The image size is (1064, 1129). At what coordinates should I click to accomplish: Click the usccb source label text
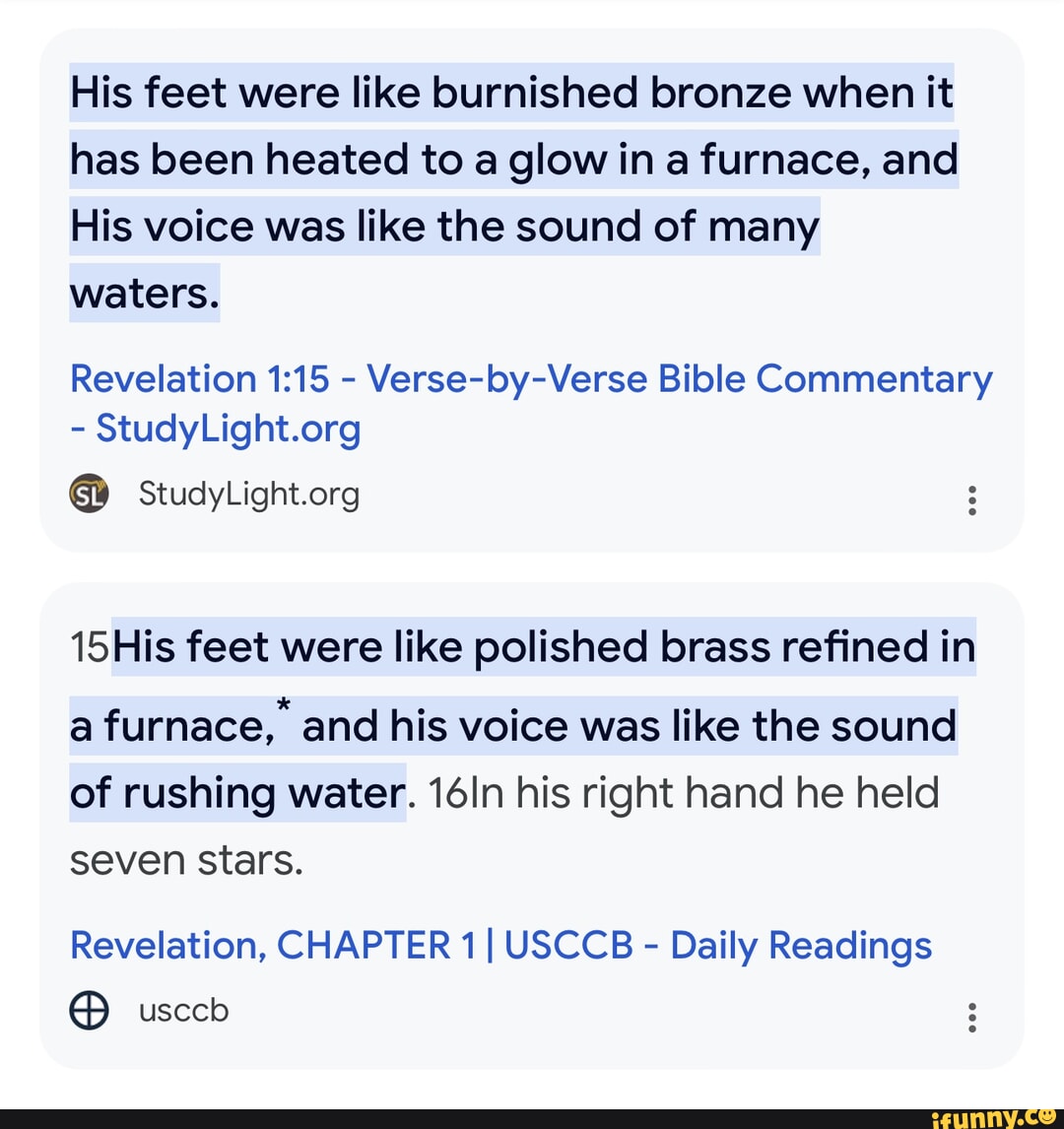tap(184, 1010)
